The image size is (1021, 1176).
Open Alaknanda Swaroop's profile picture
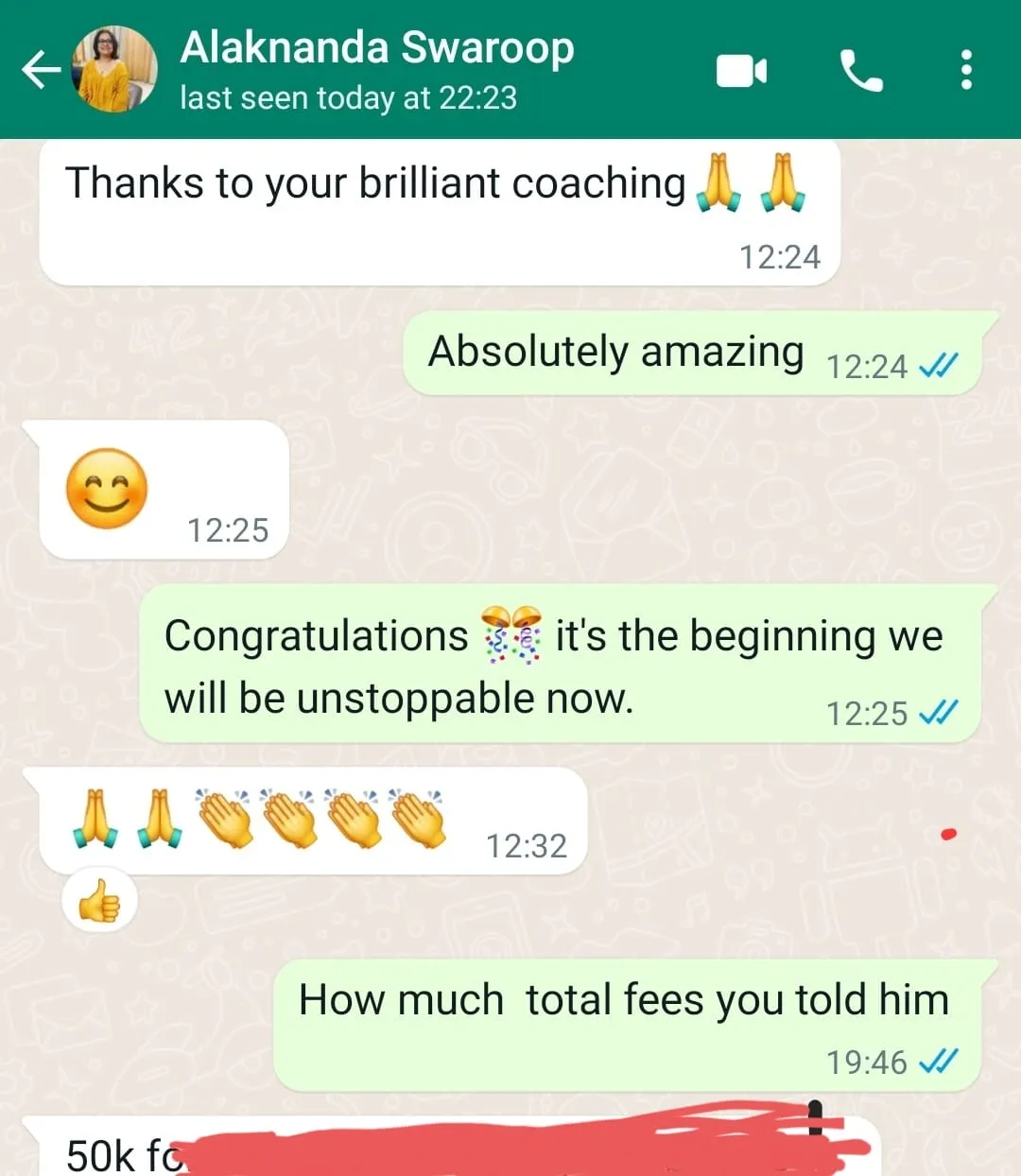[115, 70]
